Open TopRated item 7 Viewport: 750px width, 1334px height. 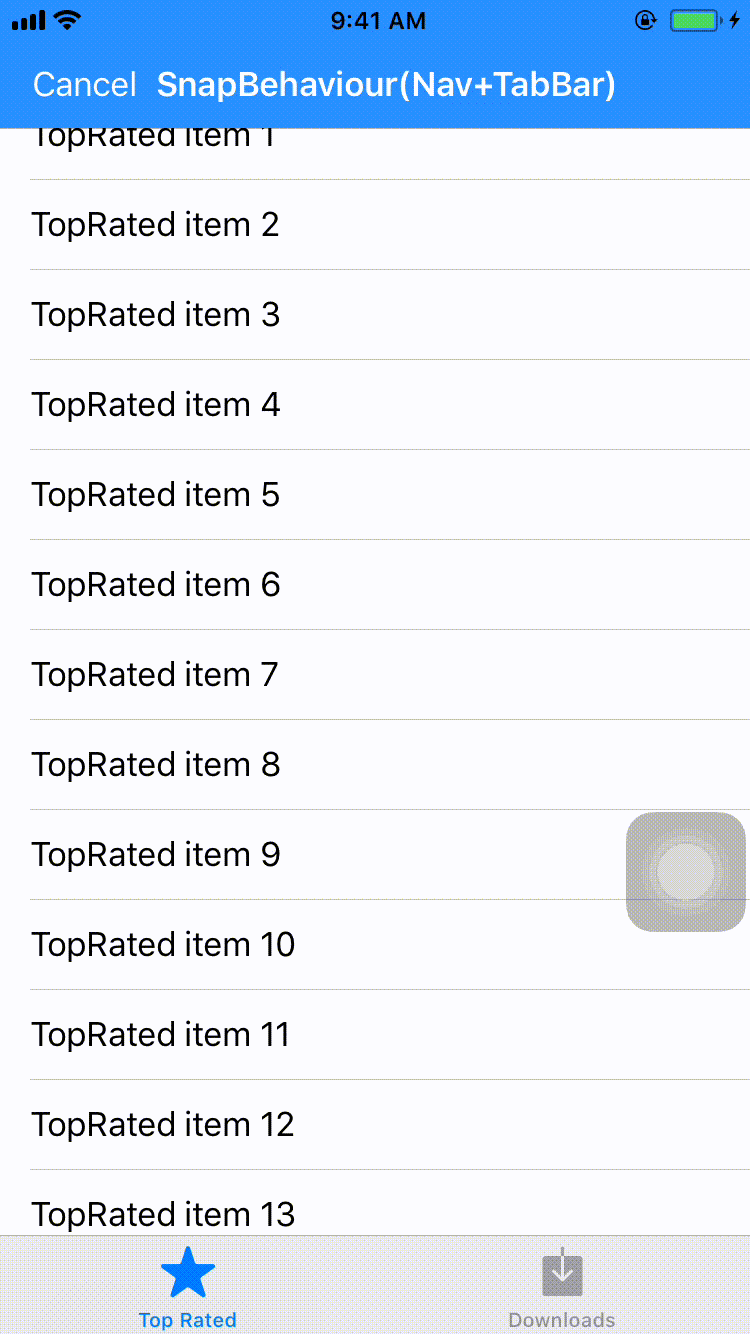[375, 675]
